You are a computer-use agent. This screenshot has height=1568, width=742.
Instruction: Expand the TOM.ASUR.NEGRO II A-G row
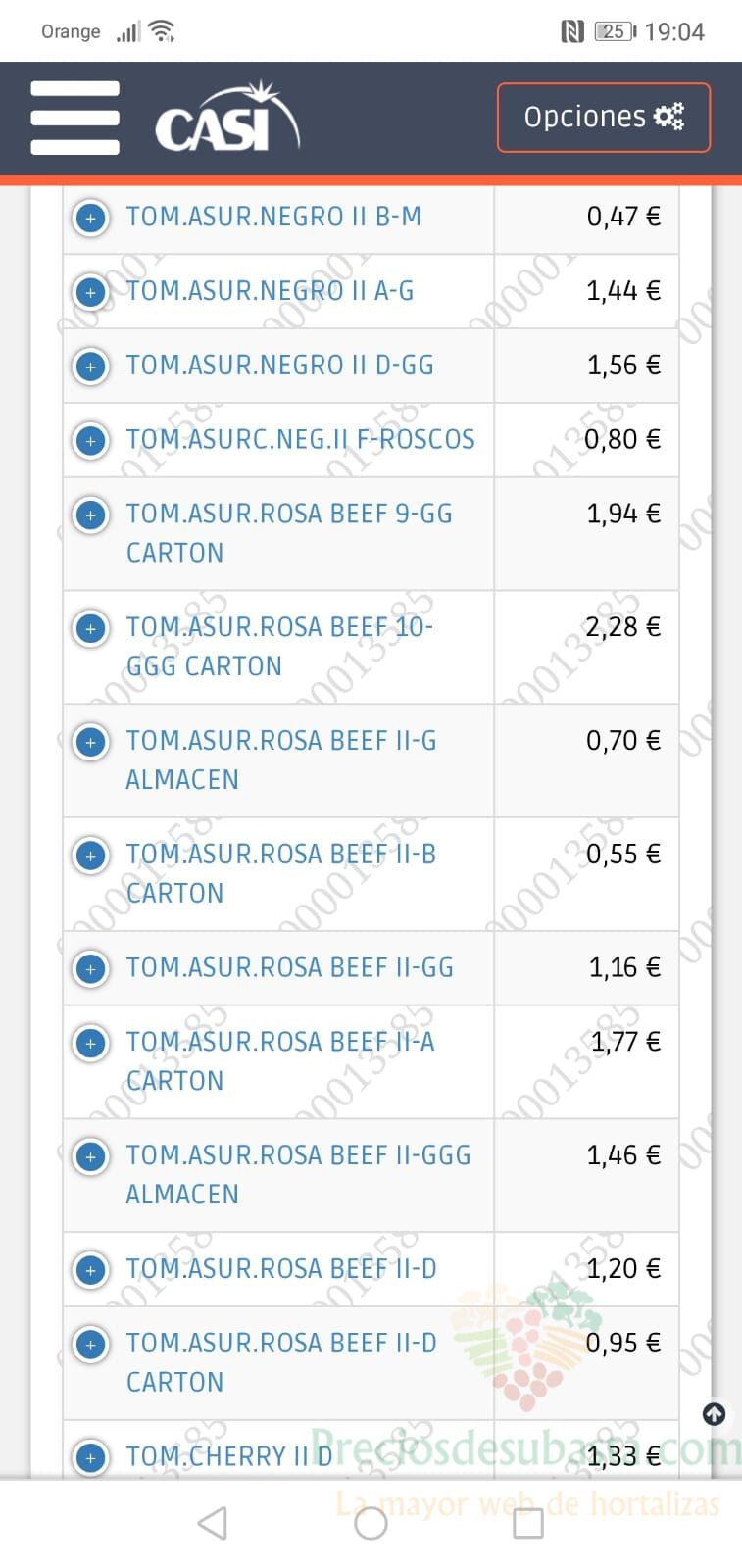point(91,292)
